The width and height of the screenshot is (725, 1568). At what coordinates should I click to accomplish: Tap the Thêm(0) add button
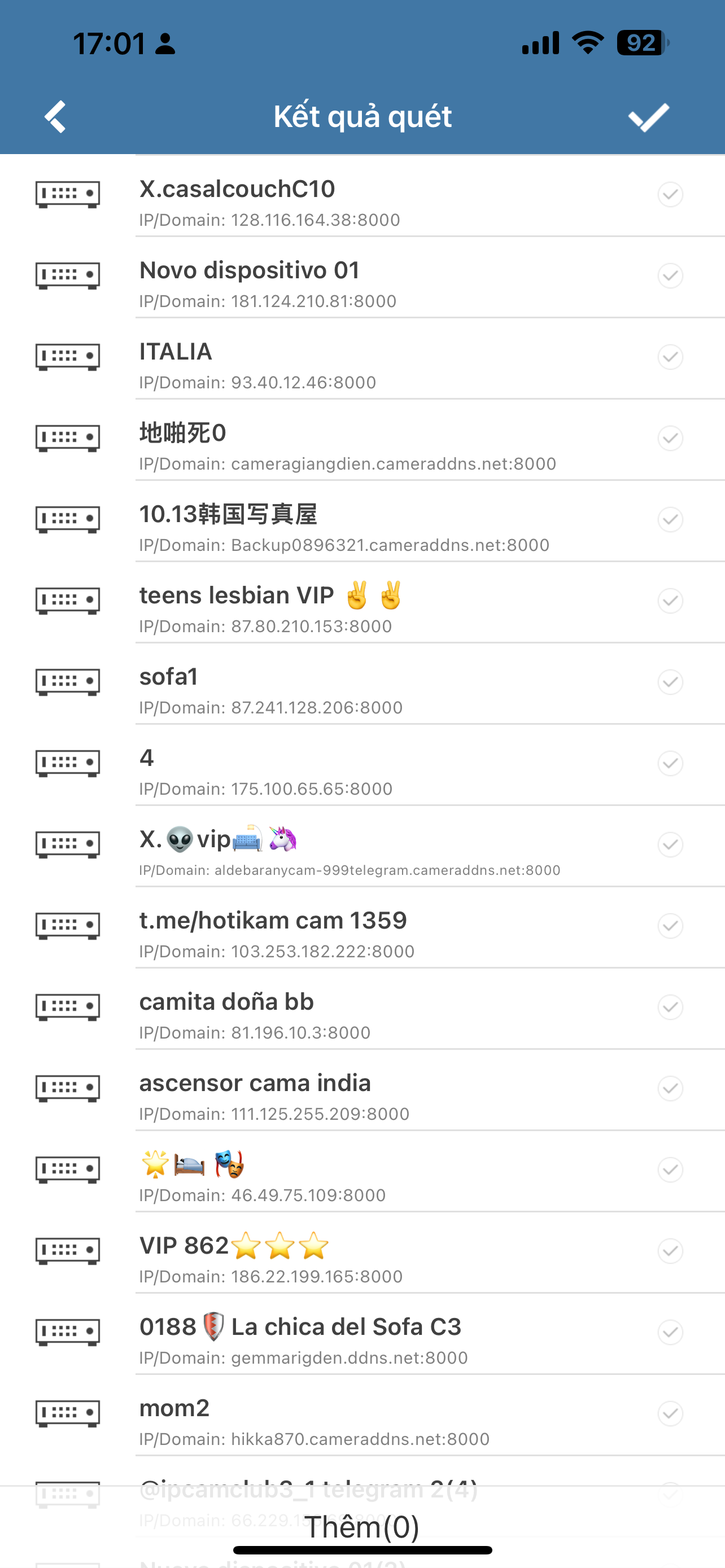pyautogui.click(x=362, y=1527)
